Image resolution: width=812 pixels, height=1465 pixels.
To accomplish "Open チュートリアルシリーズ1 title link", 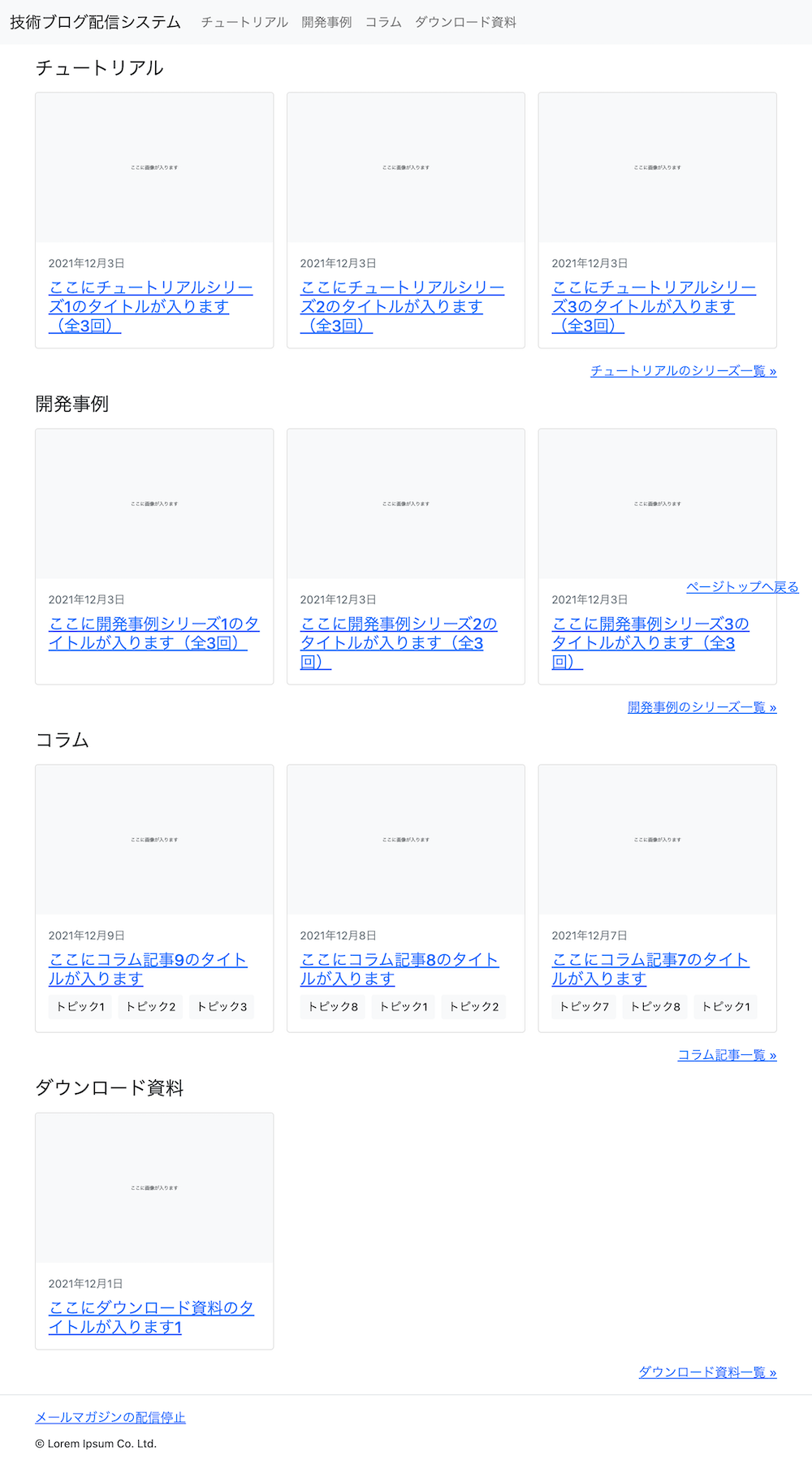I will (150, 307).
